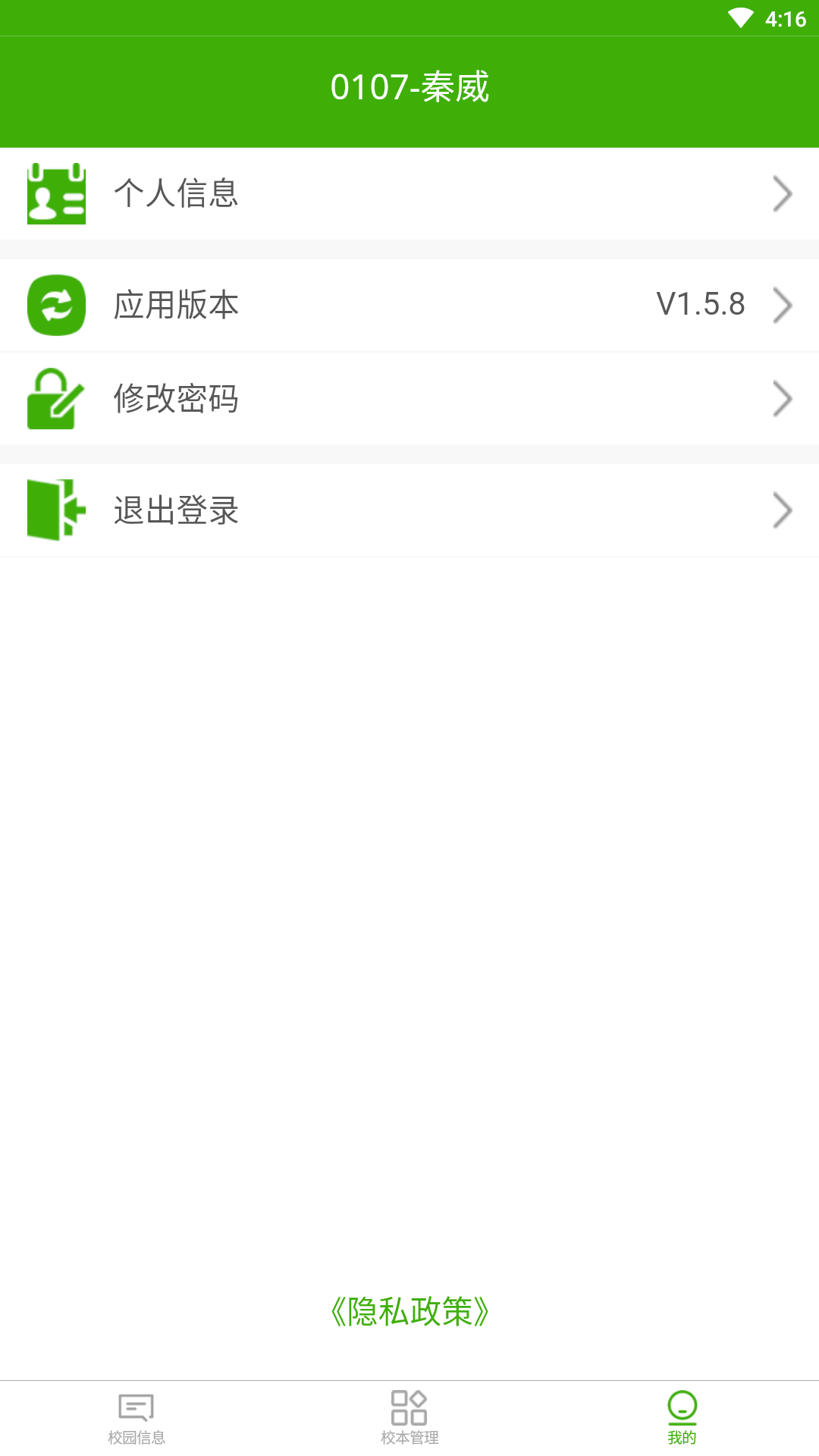Viewport: 819px width, 1456px height.
Task: Expand the 个人信息 row chevron
Action: point(783,193)
